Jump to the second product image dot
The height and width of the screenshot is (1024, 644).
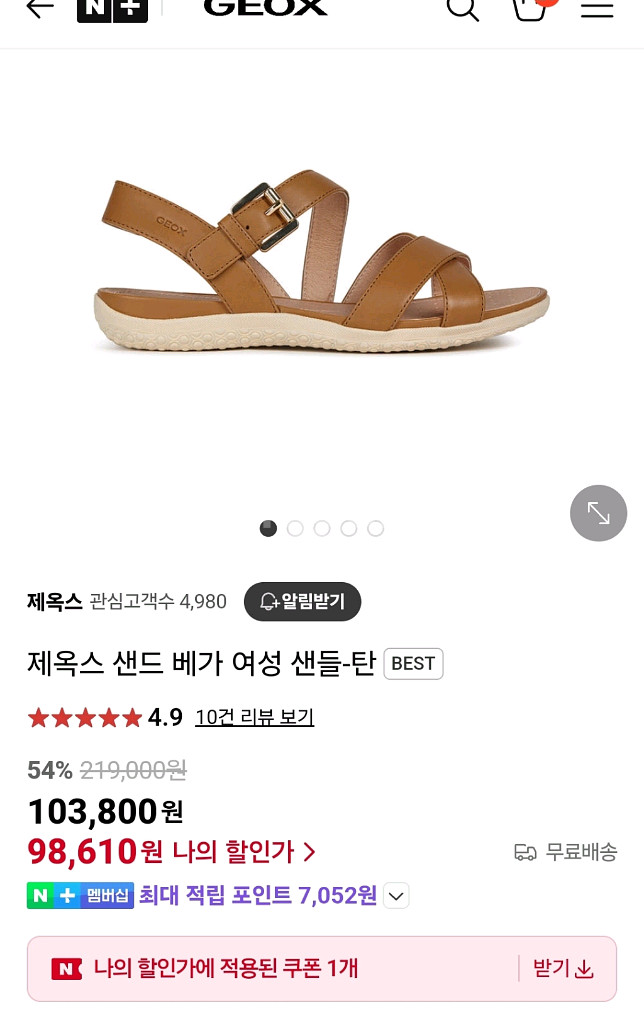295,529
